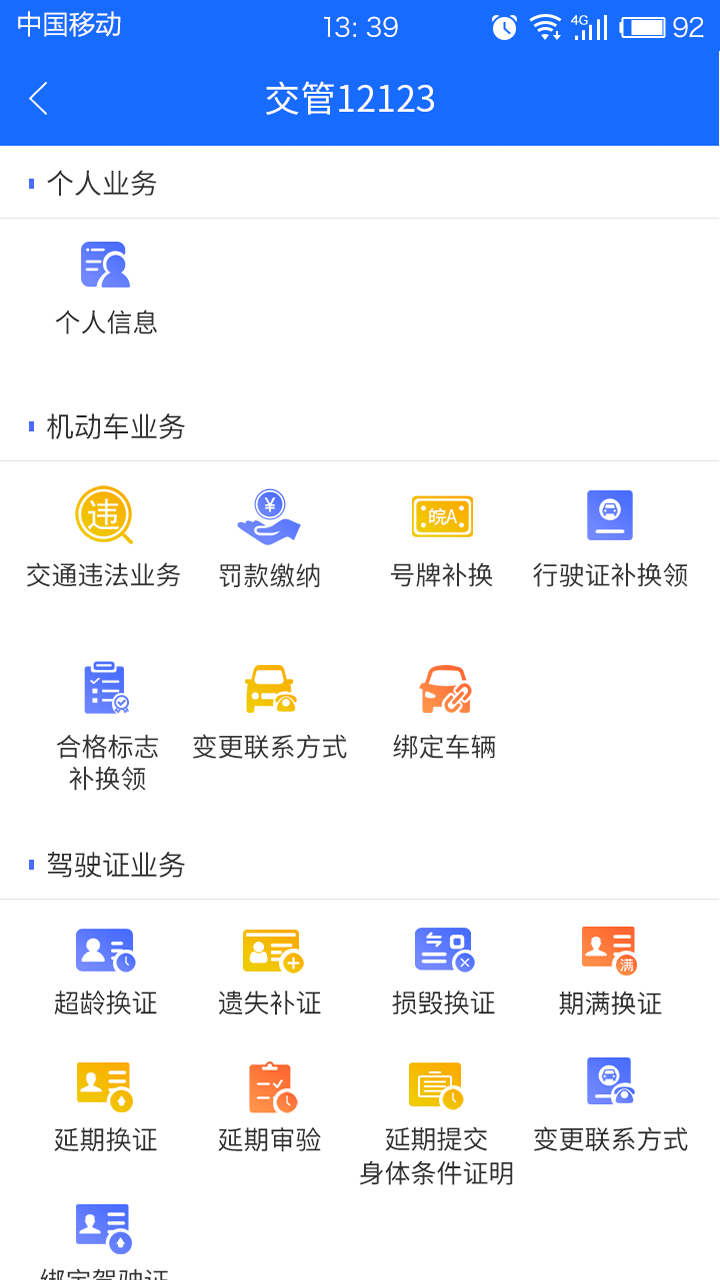The width and height of the screenshot is (720, 1280).
Task: Open 期满换证
Action: (610, 972)
